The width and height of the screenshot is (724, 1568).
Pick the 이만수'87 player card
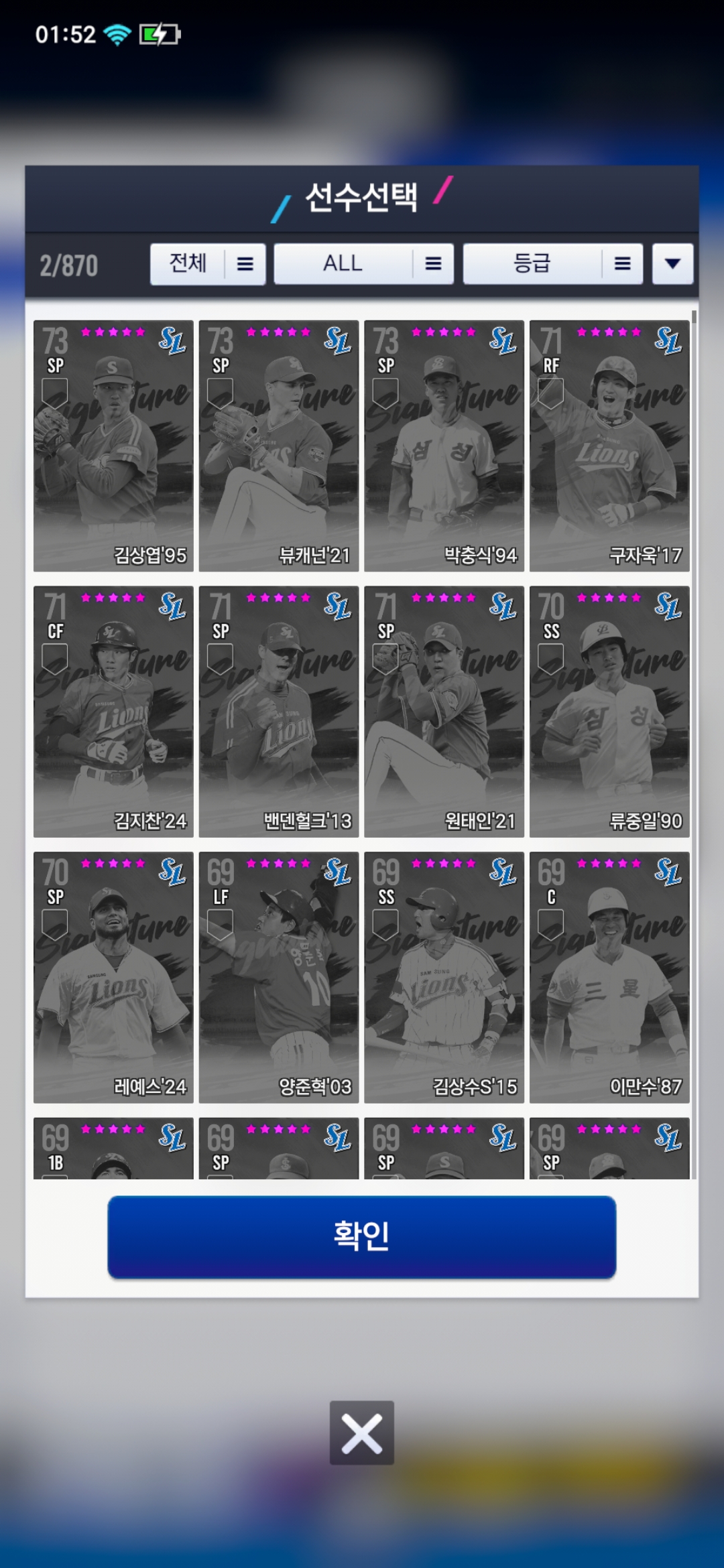point(609,977)
